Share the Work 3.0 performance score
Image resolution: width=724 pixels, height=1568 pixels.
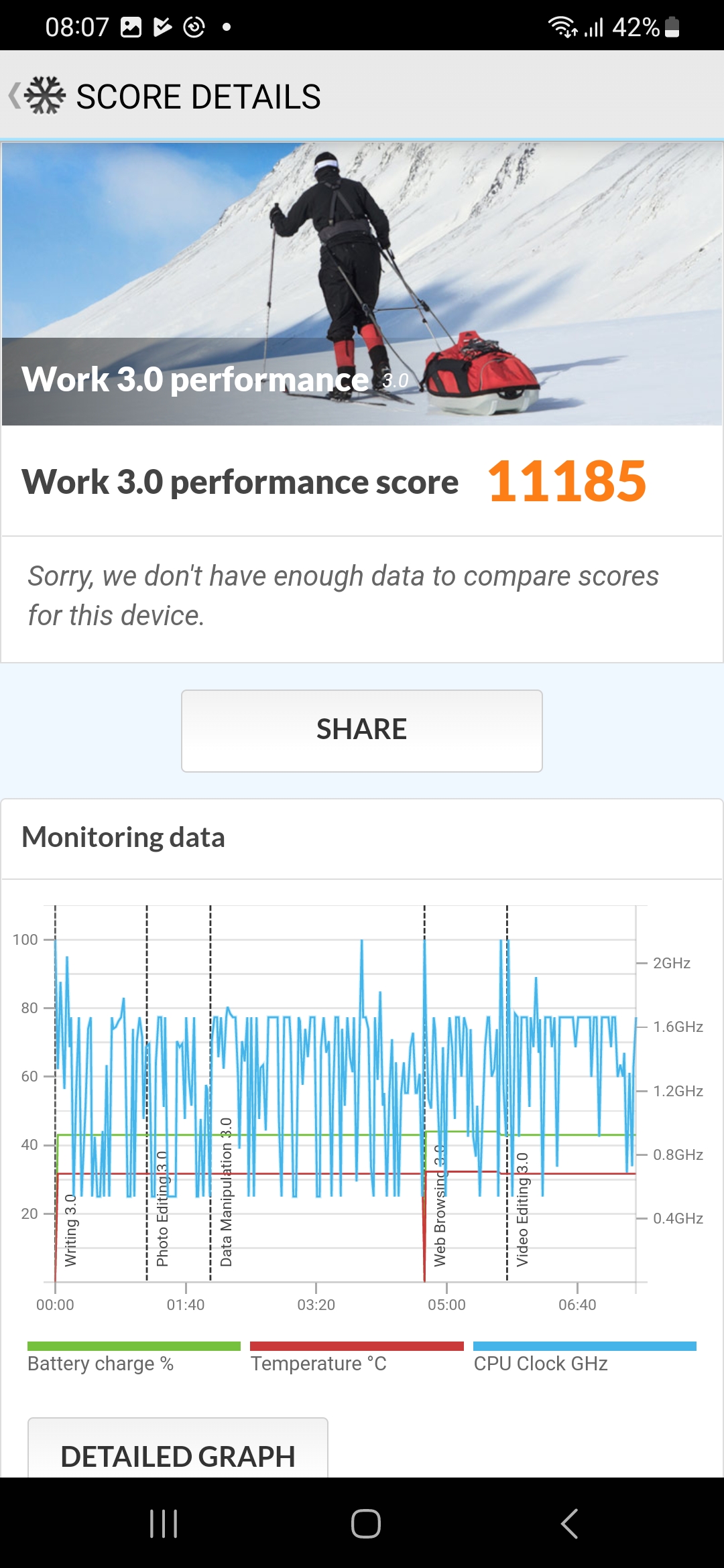click(x=361, y=730)
